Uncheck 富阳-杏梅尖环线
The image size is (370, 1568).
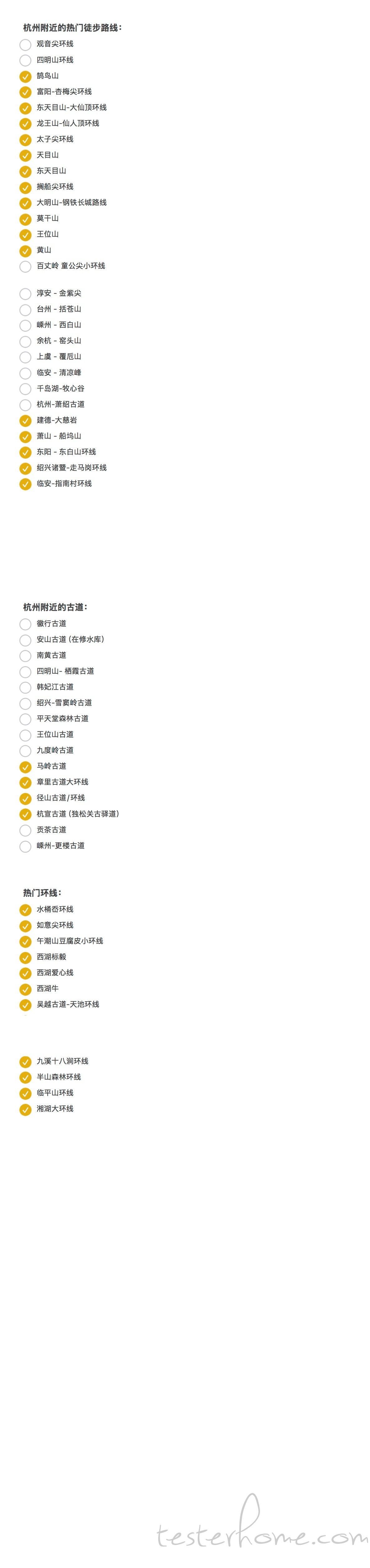click(x=25, y=92)
